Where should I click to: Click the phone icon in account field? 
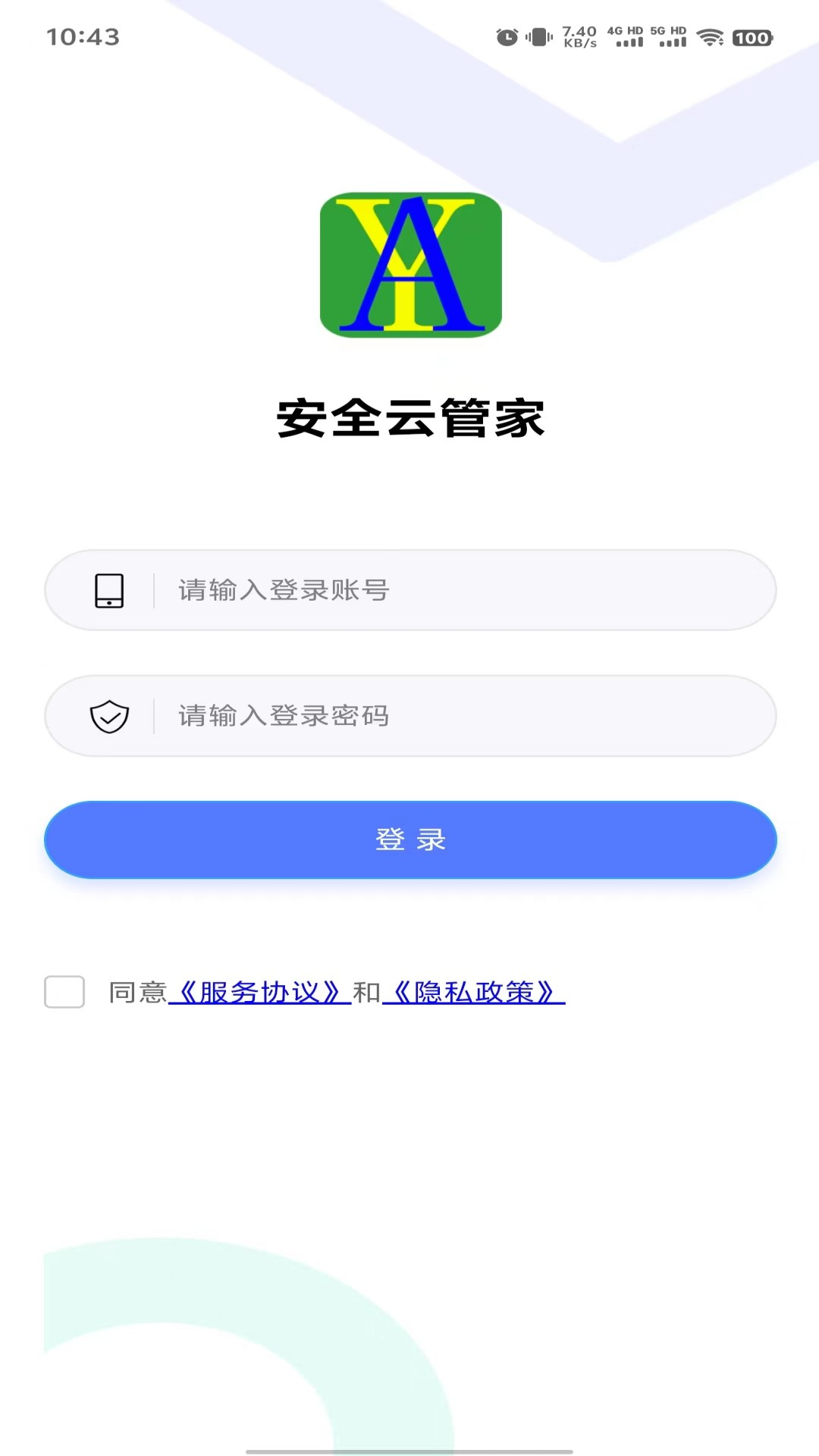tap(108, 590)
